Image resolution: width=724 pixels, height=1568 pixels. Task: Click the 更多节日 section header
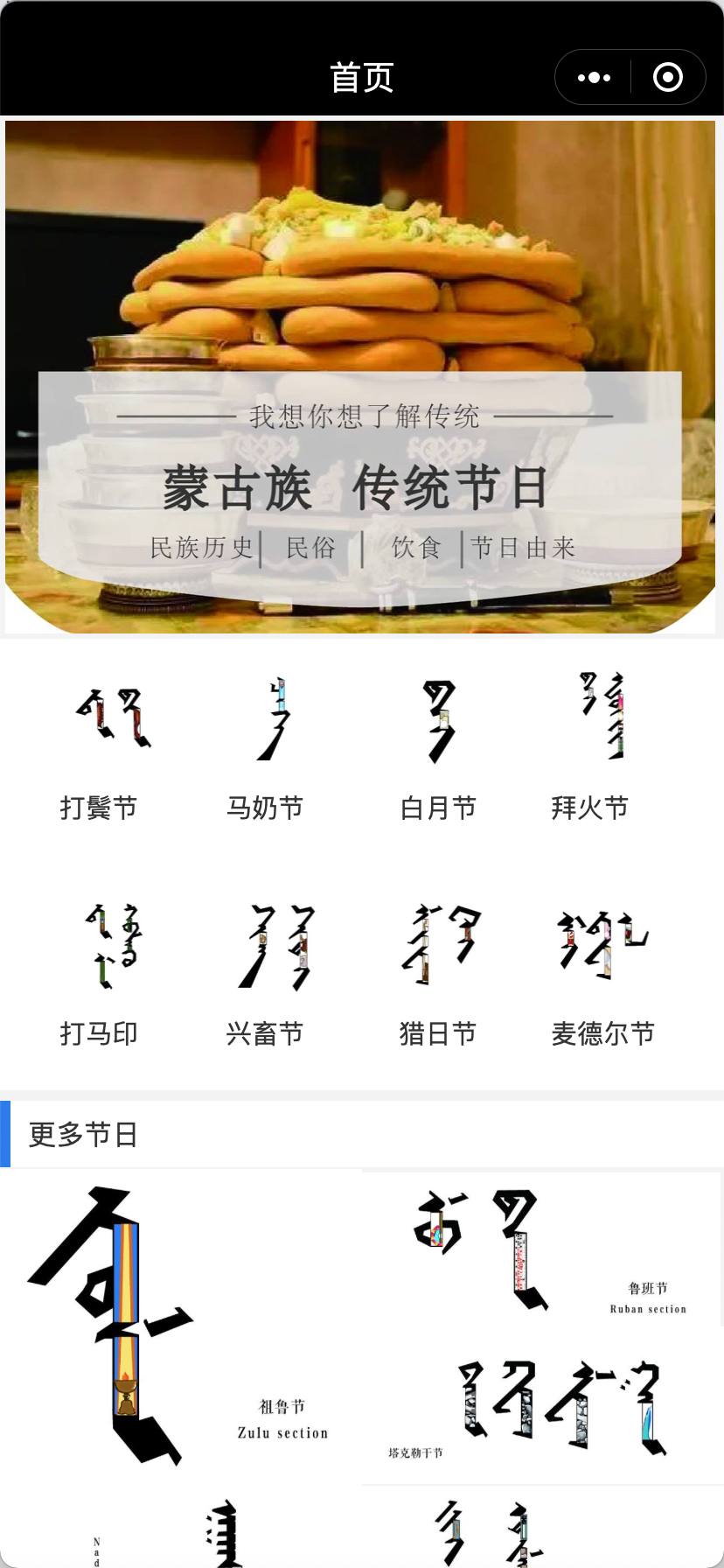tap(84, 1133)
